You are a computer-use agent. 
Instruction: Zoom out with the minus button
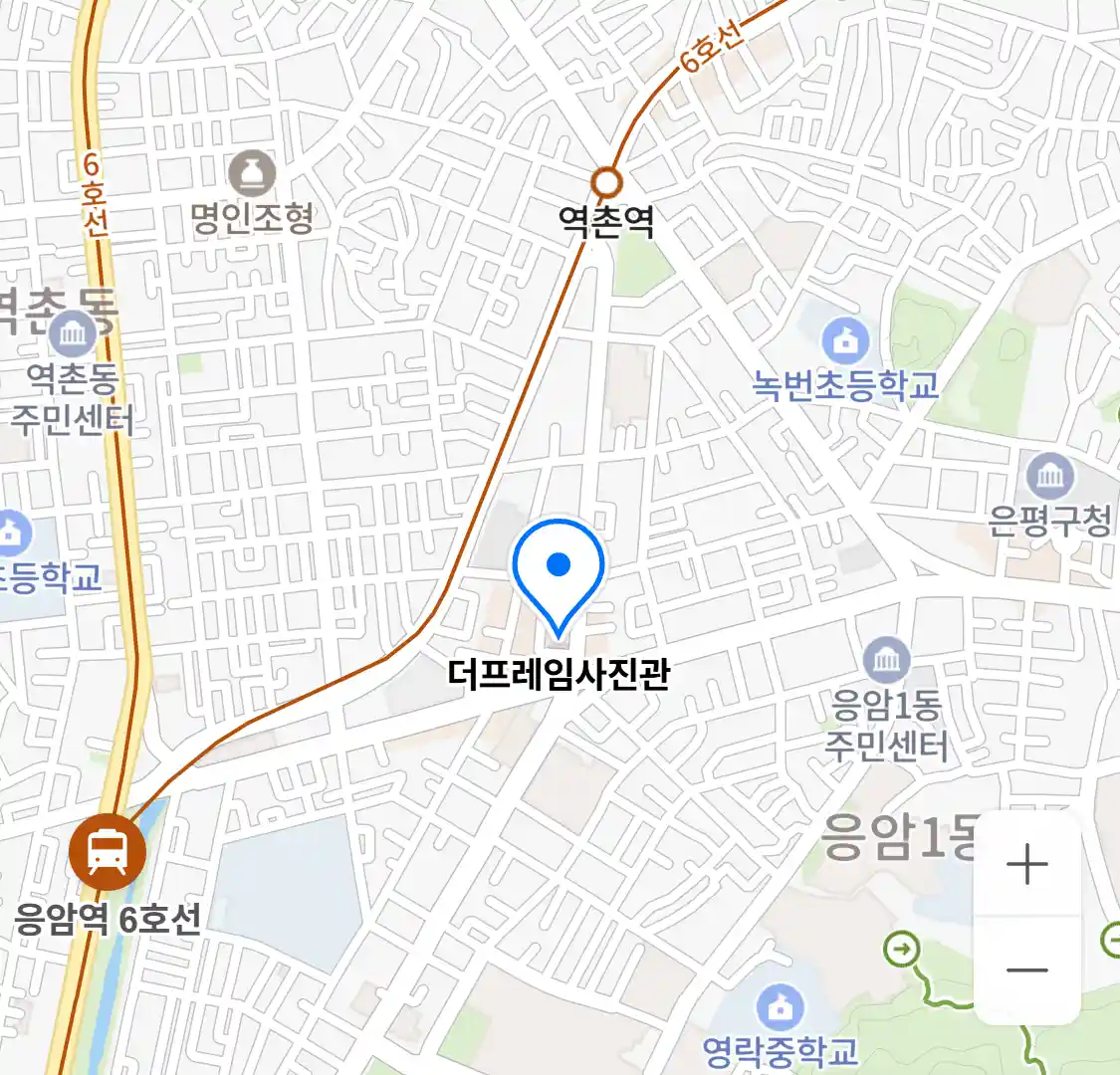click(1026, 970)
